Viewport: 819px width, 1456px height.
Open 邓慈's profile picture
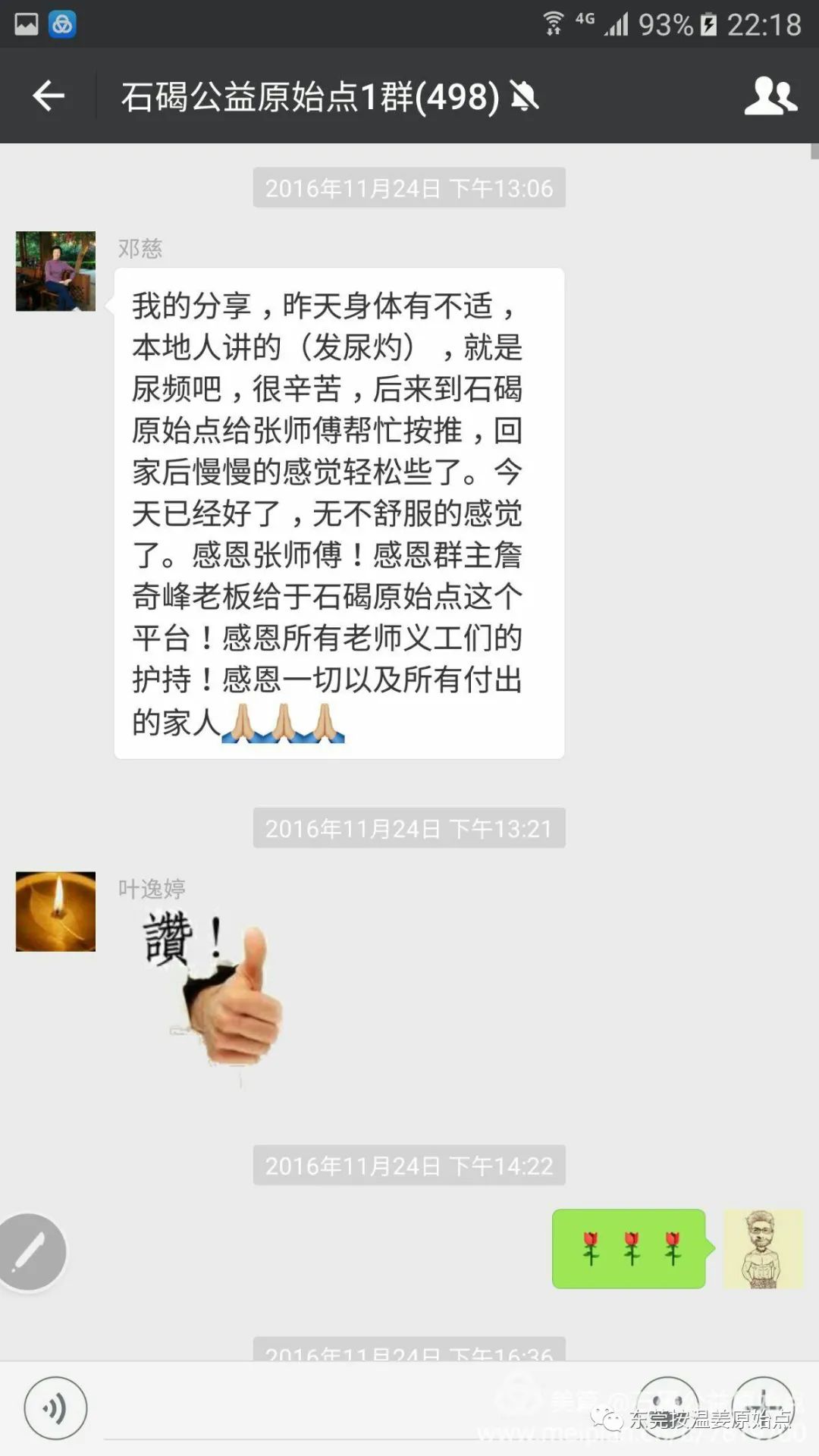pos(55,271)
